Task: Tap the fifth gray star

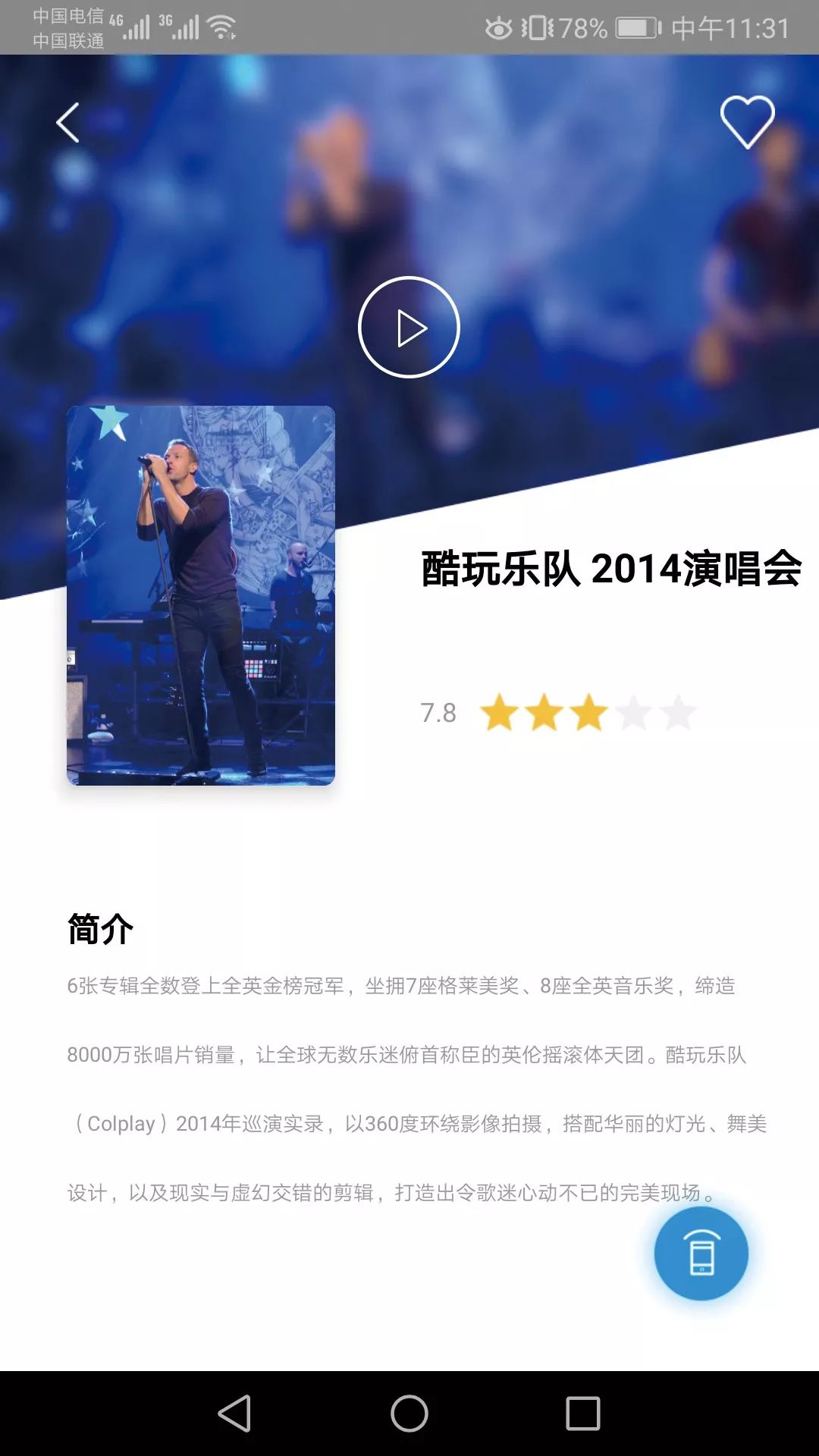Action: tap(678, 713)
